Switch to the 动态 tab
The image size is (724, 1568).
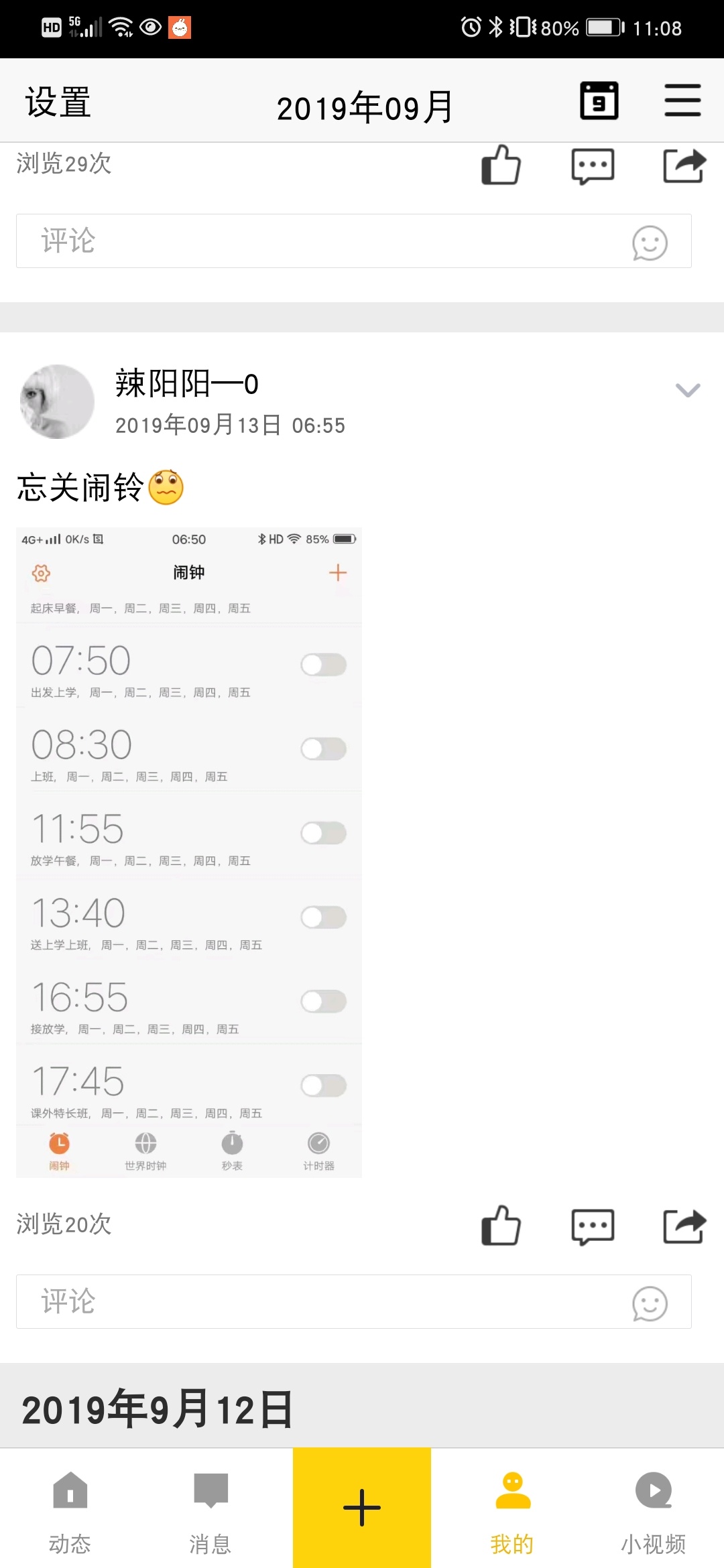click(70, 1512)
